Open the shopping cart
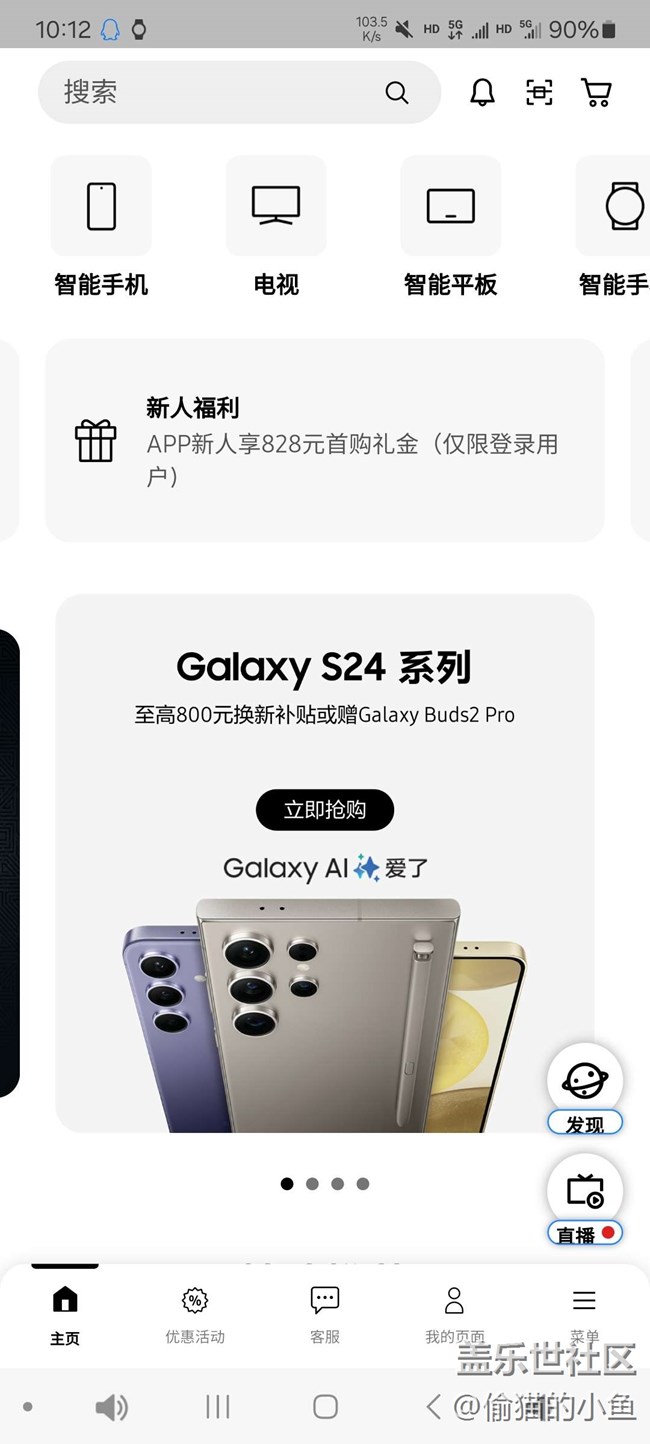 pos(596,93)
